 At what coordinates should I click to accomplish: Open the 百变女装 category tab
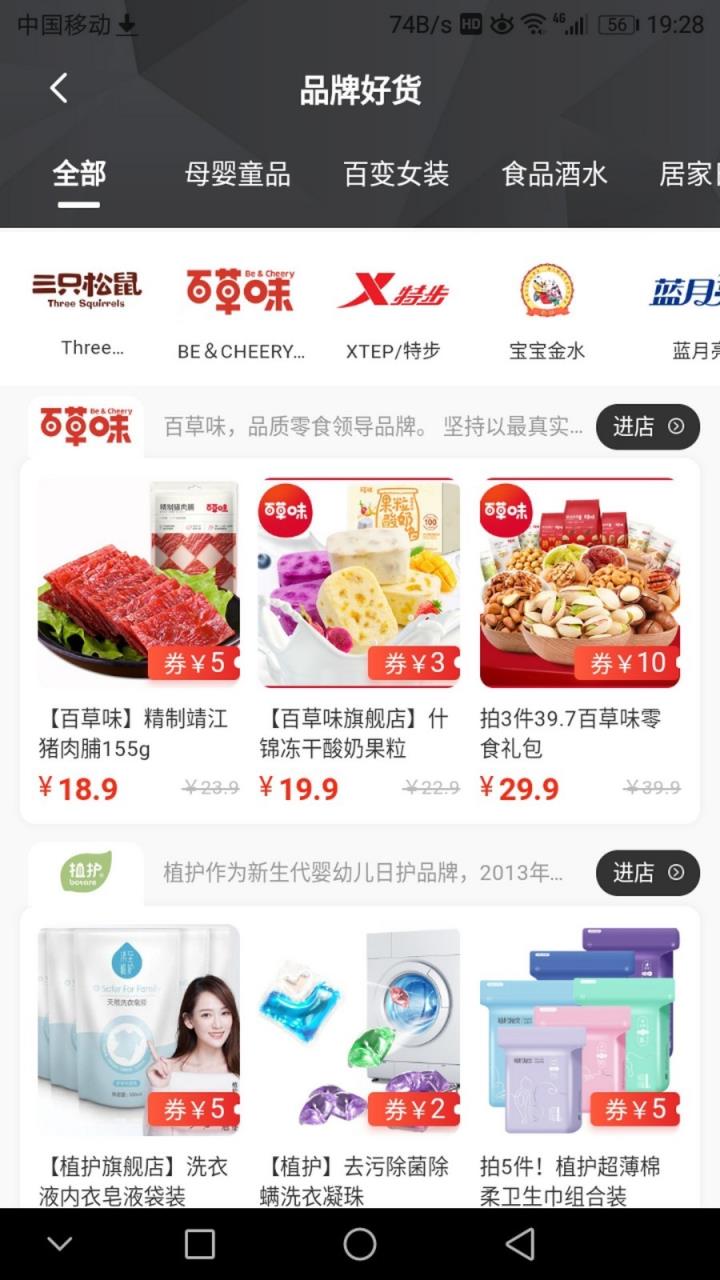point(396,174)
